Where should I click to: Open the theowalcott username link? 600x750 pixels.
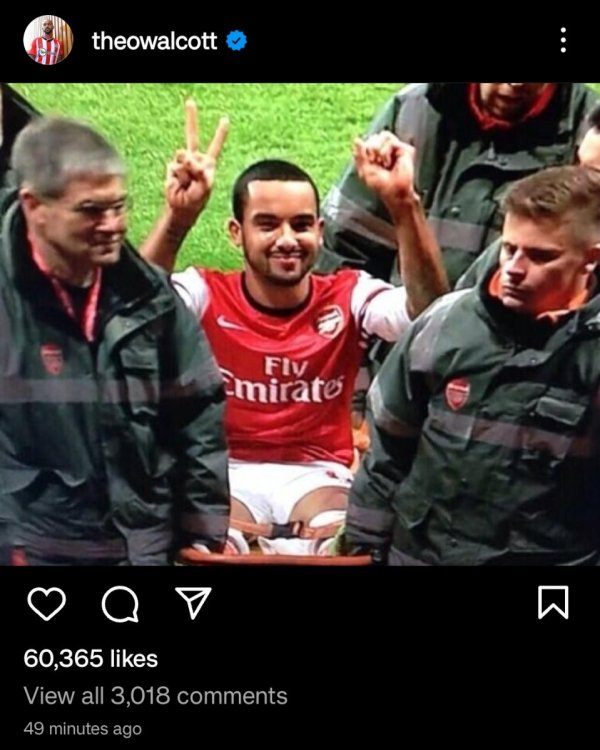[x=154, y=41]
